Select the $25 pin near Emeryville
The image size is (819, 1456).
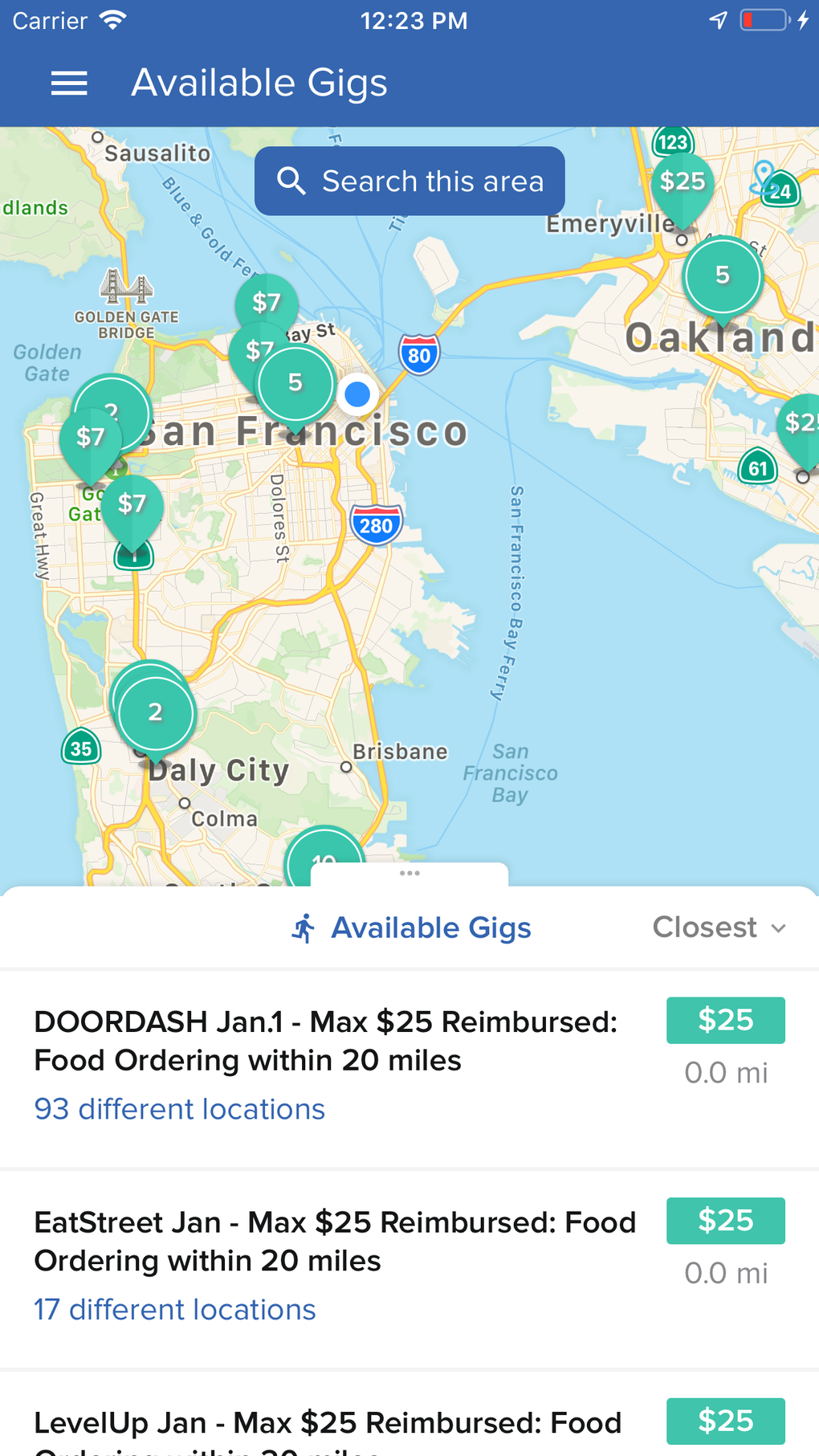pyautogui.click(x=682, y=184)
